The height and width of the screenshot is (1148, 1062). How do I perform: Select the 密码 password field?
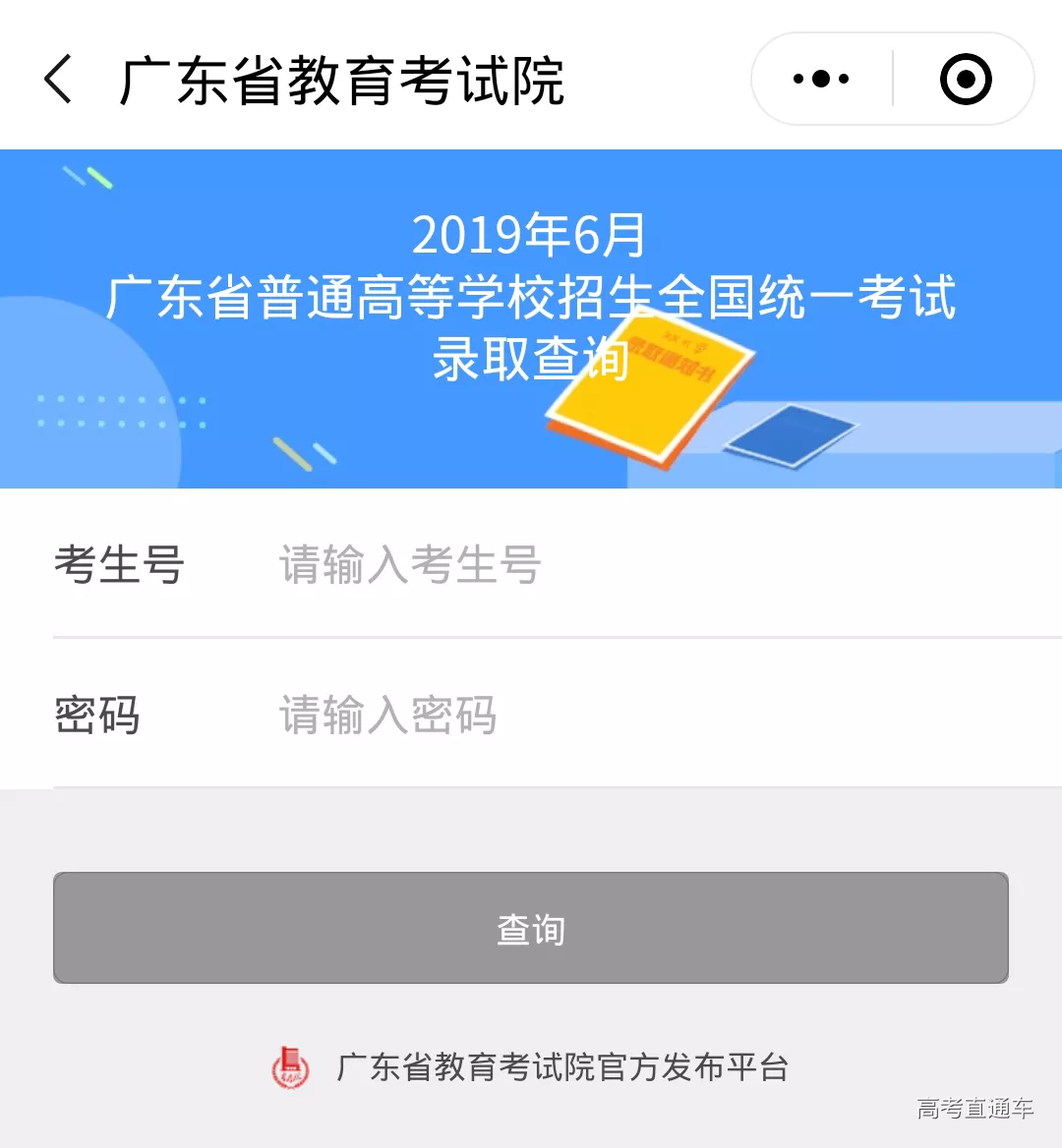(590, 715)
